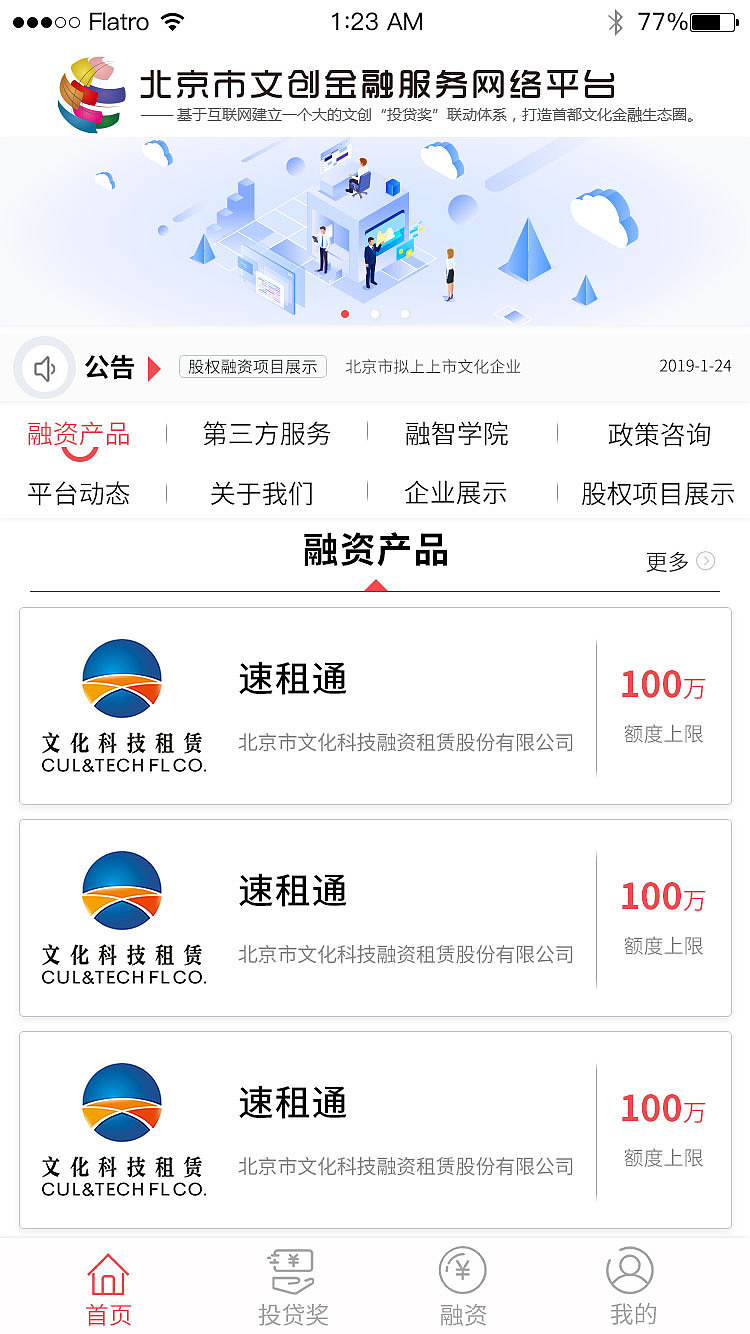Tap the second 速租通 product card
Image resolution: width=750 pixels, height=1334 pixels.
375,917
